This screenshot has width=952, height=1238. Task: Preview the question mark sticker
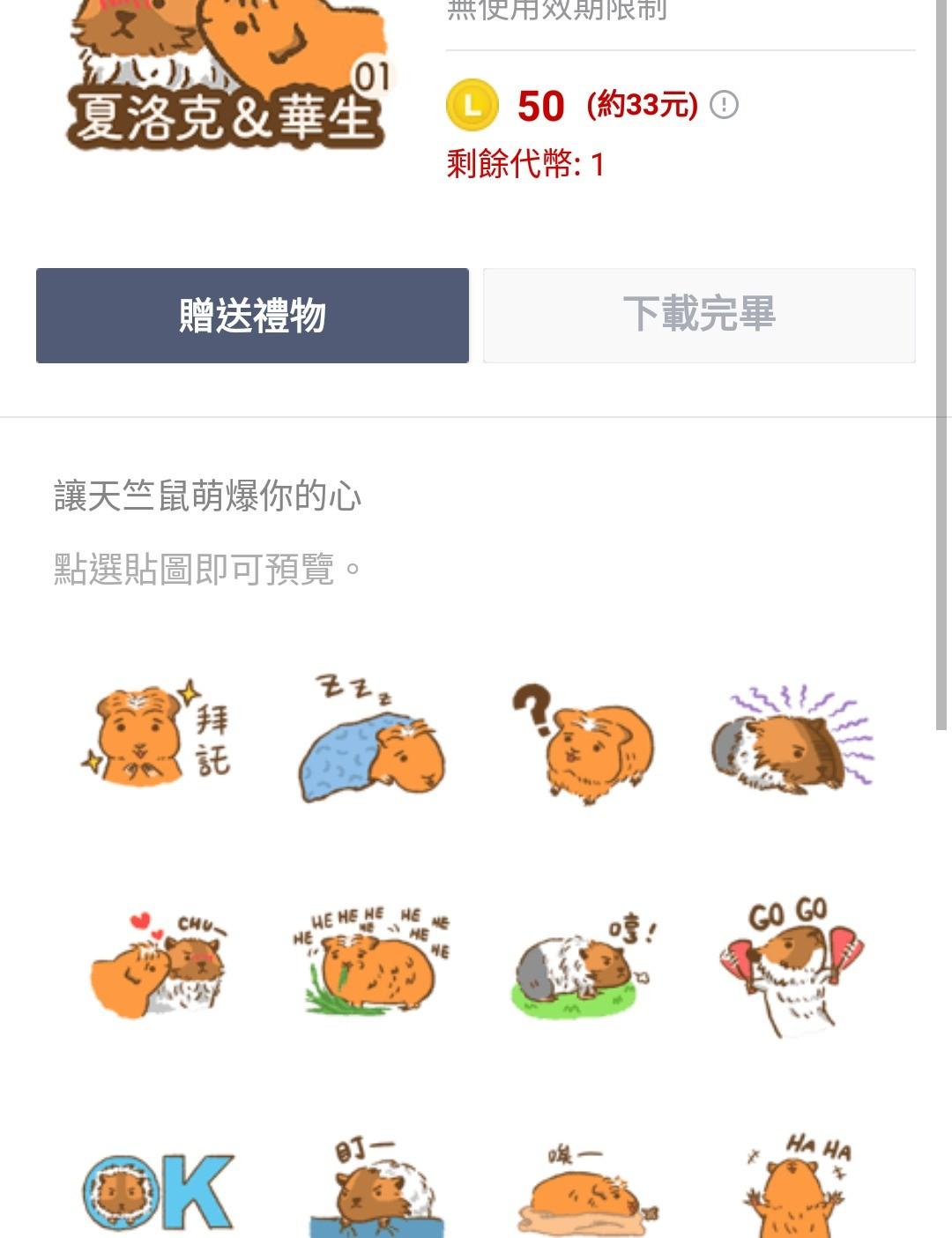pos(584,742)
